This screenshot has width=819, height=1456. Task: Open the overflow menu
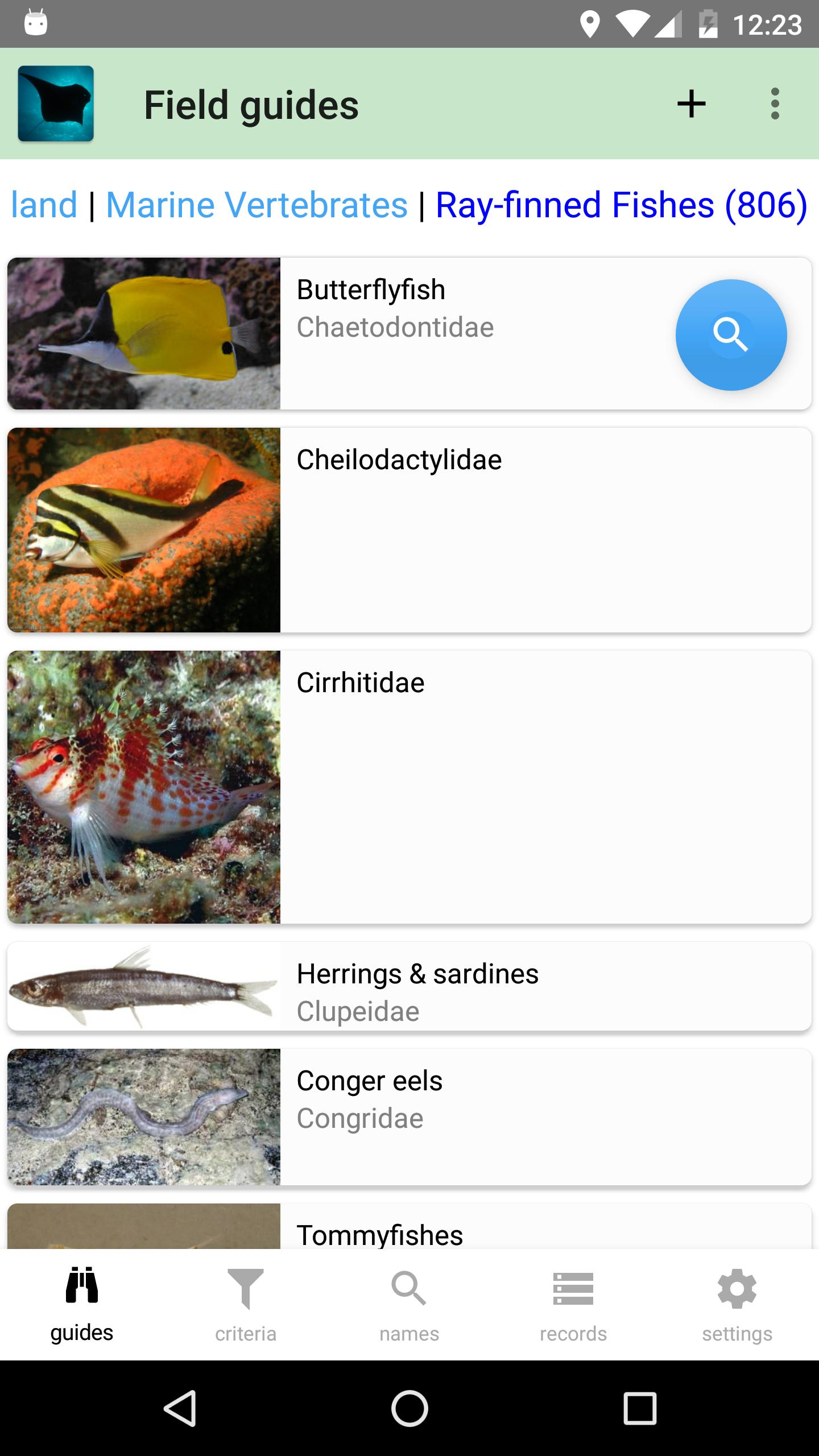tap(775, 104)
